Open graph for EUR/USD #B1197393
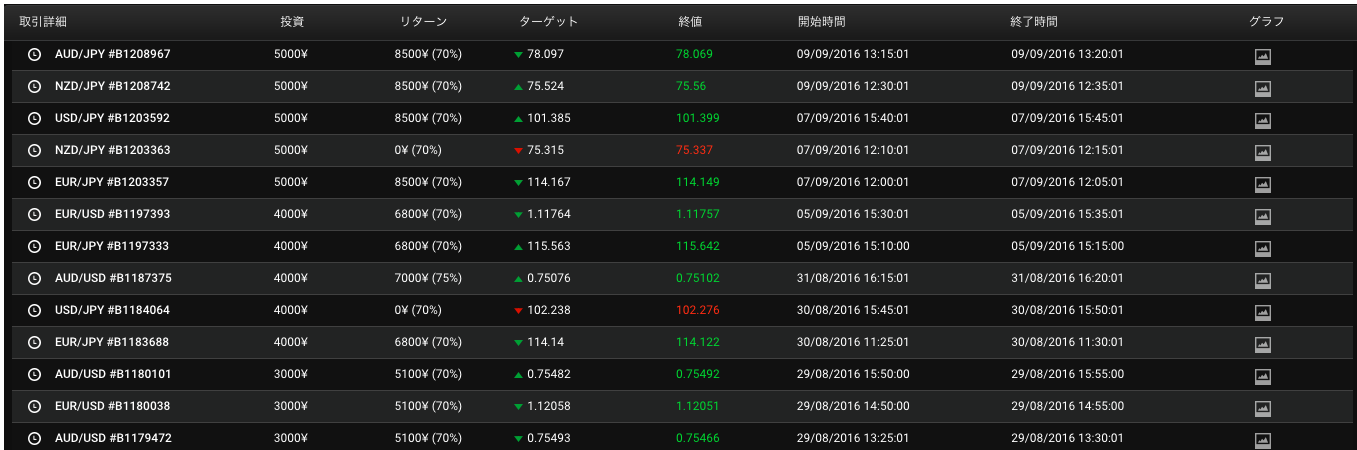Image resolution: width=1357 pixels, height=450 pixels. click(x=1262, y=217)
